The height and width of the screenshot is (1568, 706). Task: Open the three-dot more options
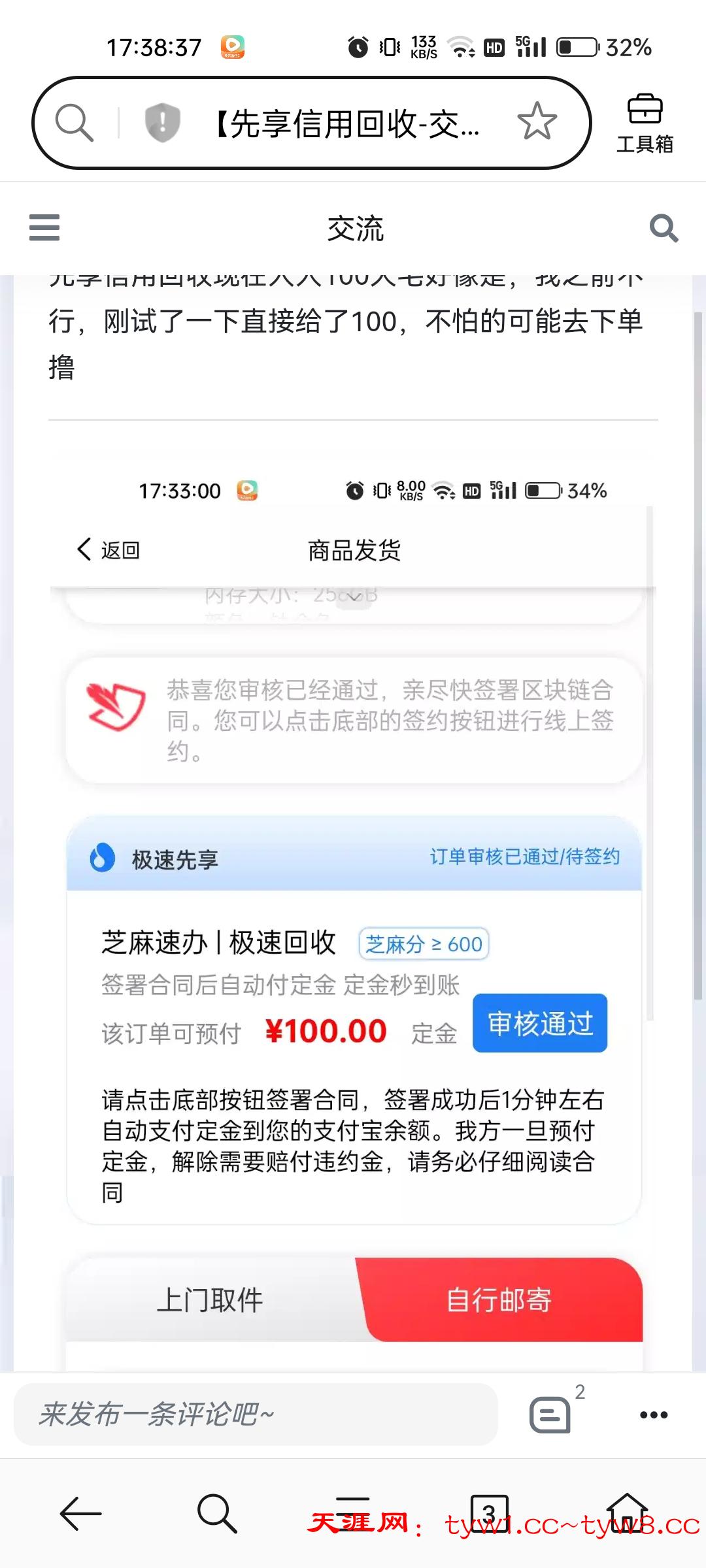(654, 1414)
